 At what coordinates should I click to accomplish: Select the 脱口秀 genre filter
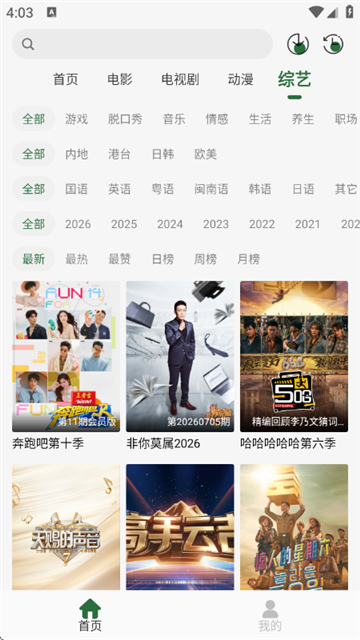[x=125, y=119]
